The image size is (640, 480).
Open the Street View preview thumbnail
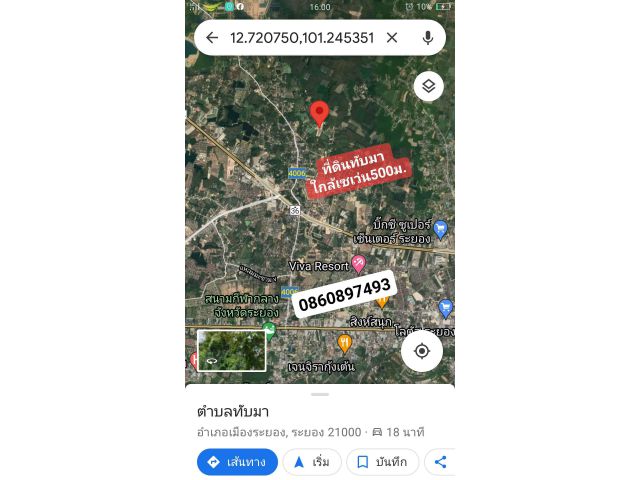coord(232,351)
